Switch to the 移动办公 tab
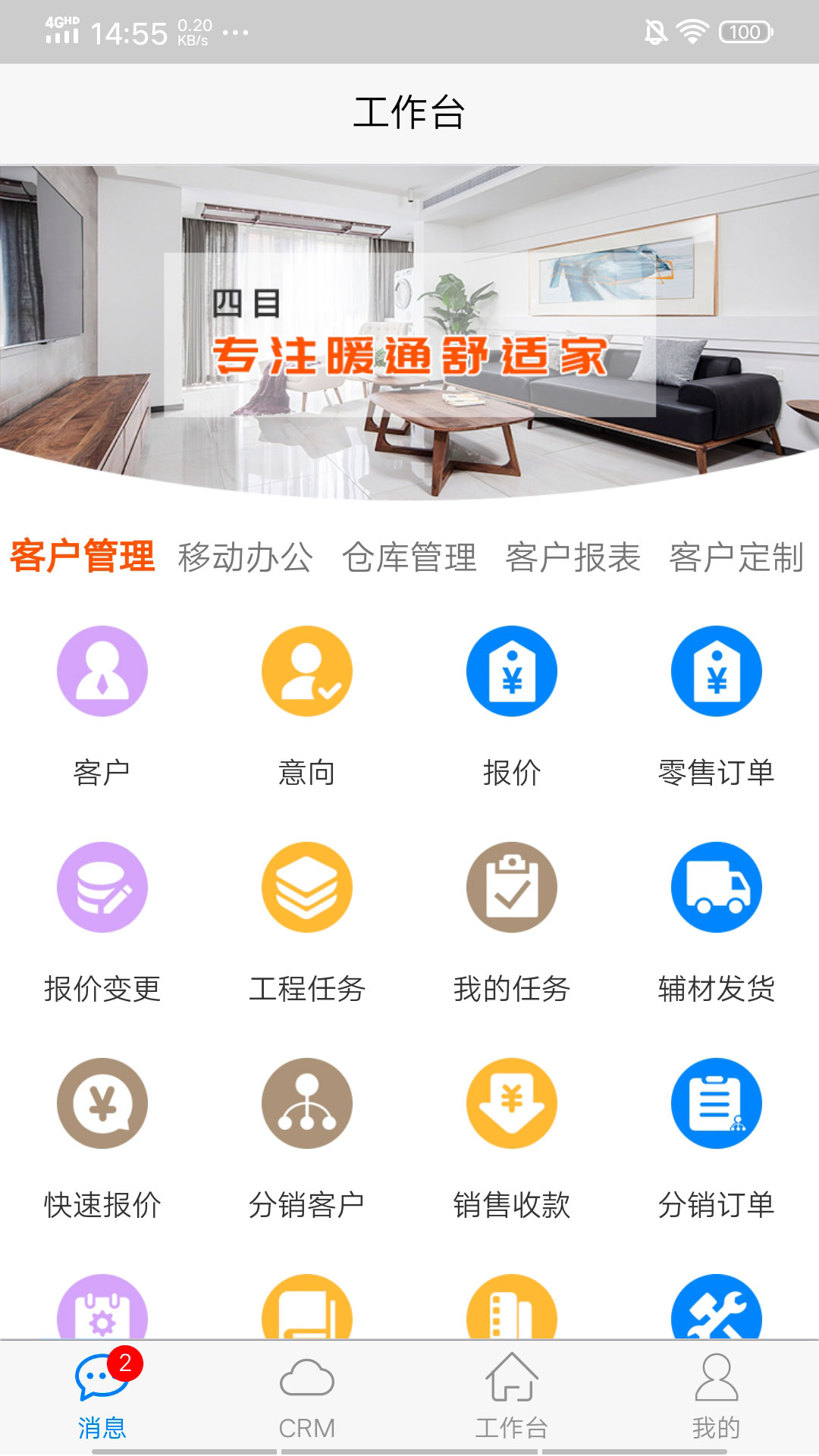This screenshot has height=1456, width=819. [x=245, y=557]
